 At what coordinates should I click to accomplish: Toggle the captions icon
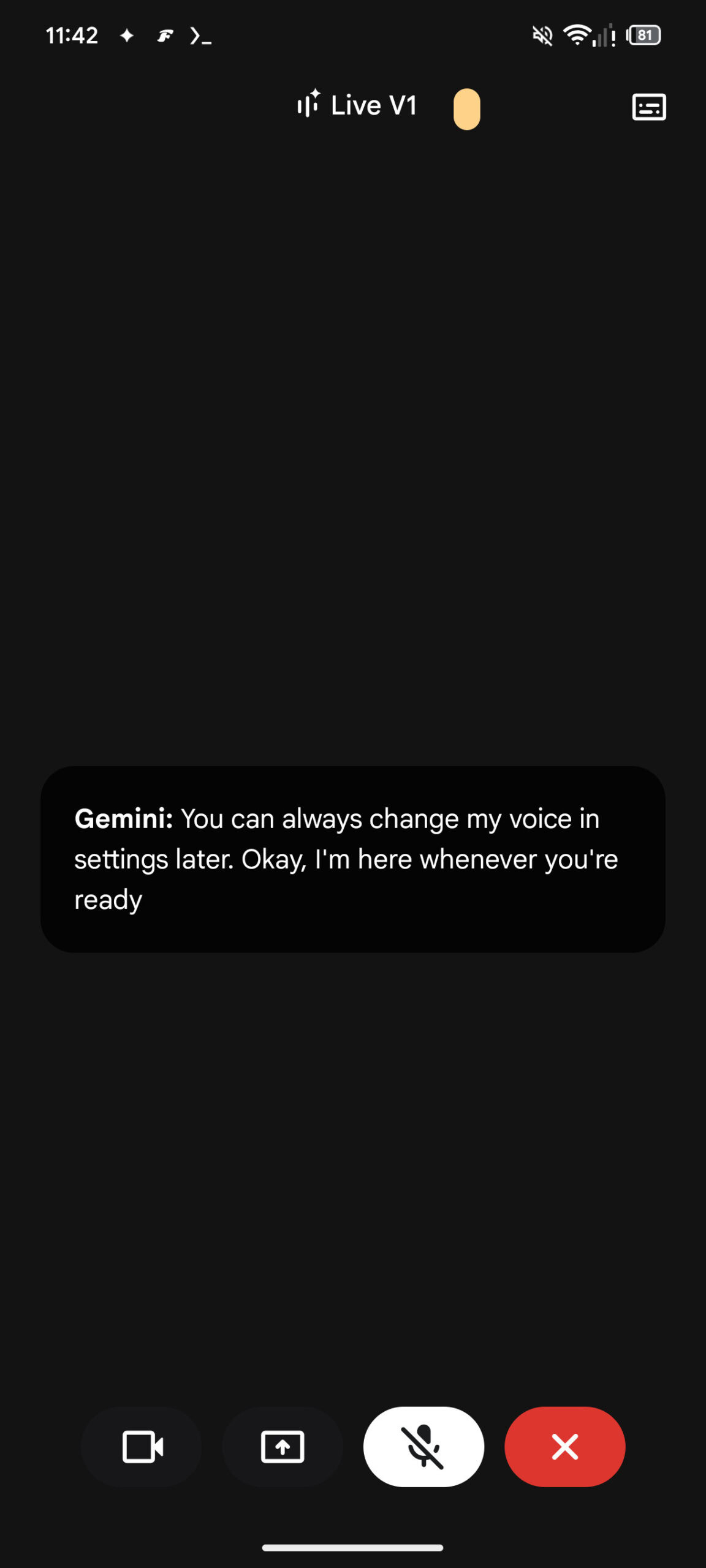click(x=649, y=107)
